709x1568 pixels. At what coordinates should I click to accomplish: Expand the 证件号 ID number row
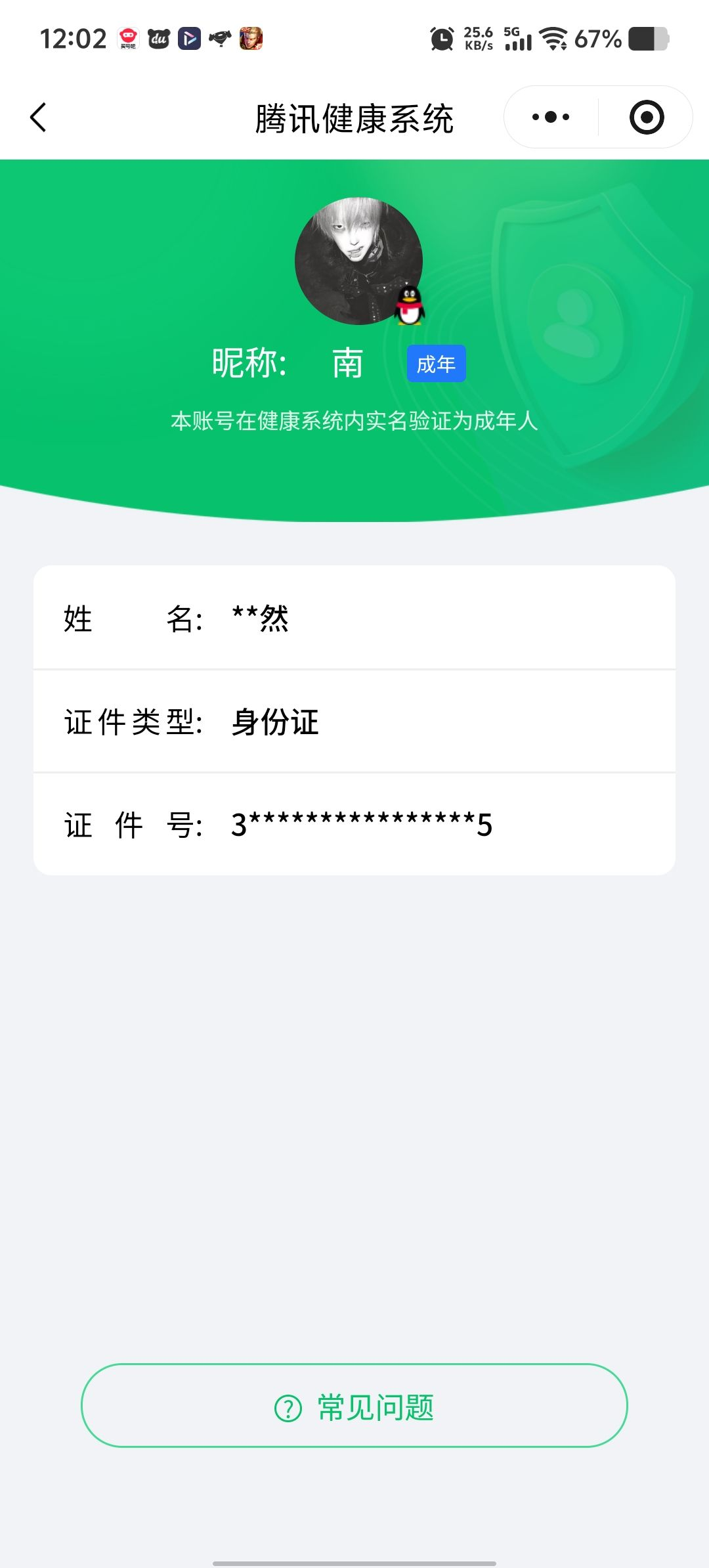click(354, 826)
